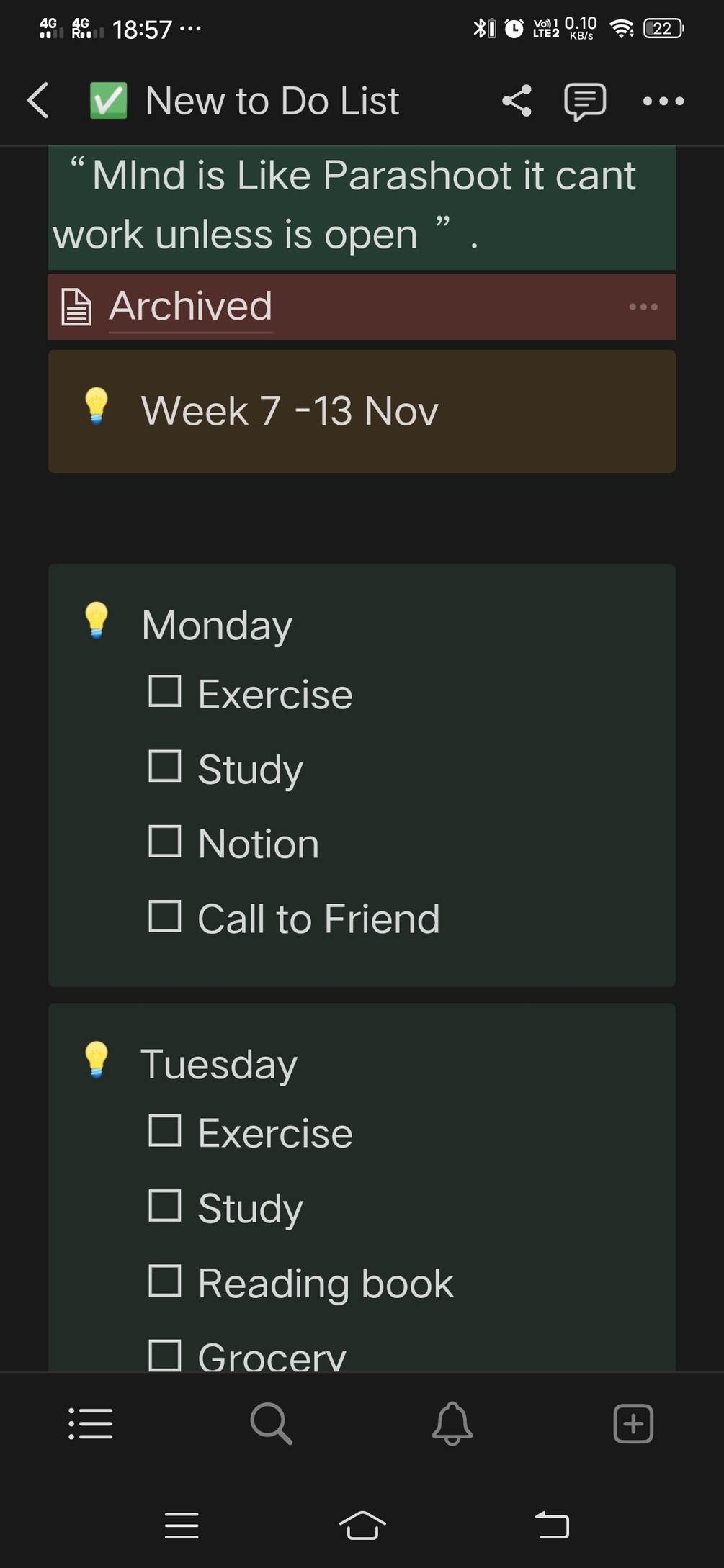The image size is (724, 1568).
Task: Create a new page
Action: point(633,1423)
